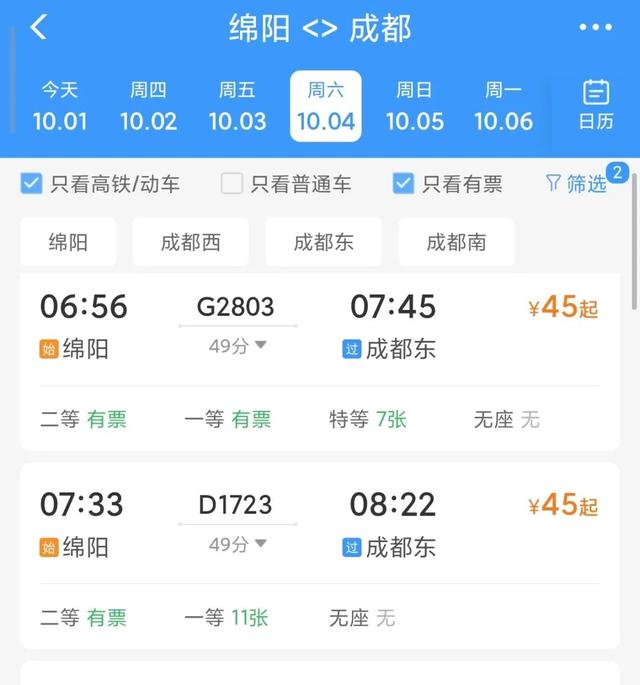The height and width of the screenshot is (685, 640).
Task: Open the three-dot overflow menu
Action: [x=595, y=27]
